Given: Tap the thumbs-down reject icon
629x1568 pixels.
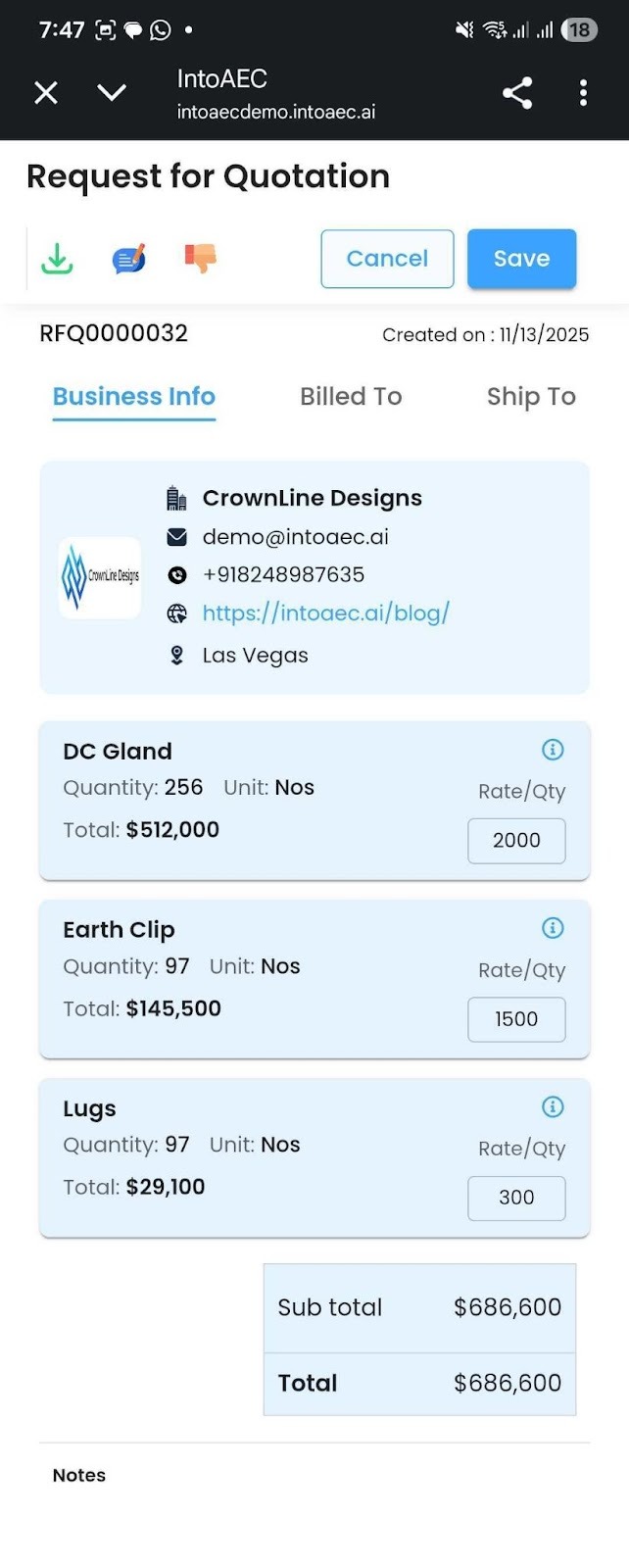Looking at the screenshot, I should pos(201,258).
